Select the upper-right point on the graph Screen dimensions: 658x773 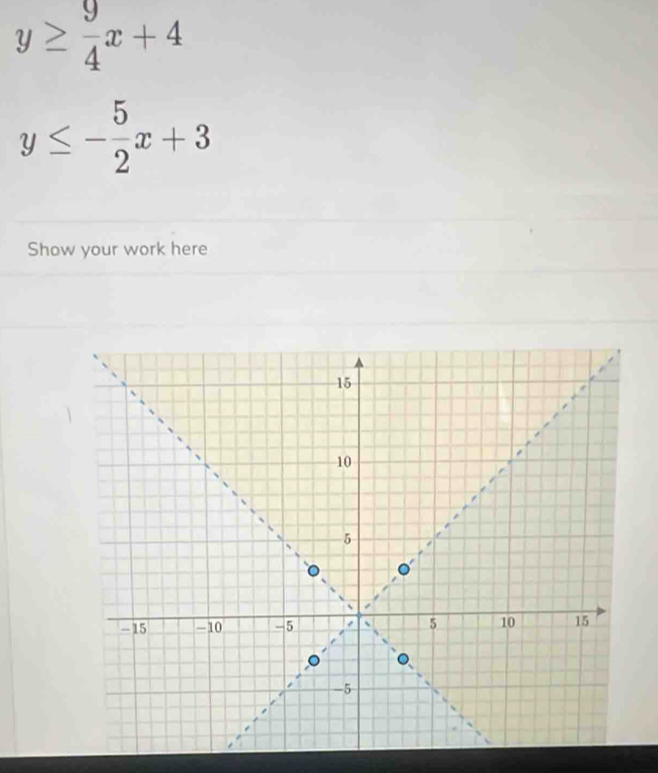point(405,569)
